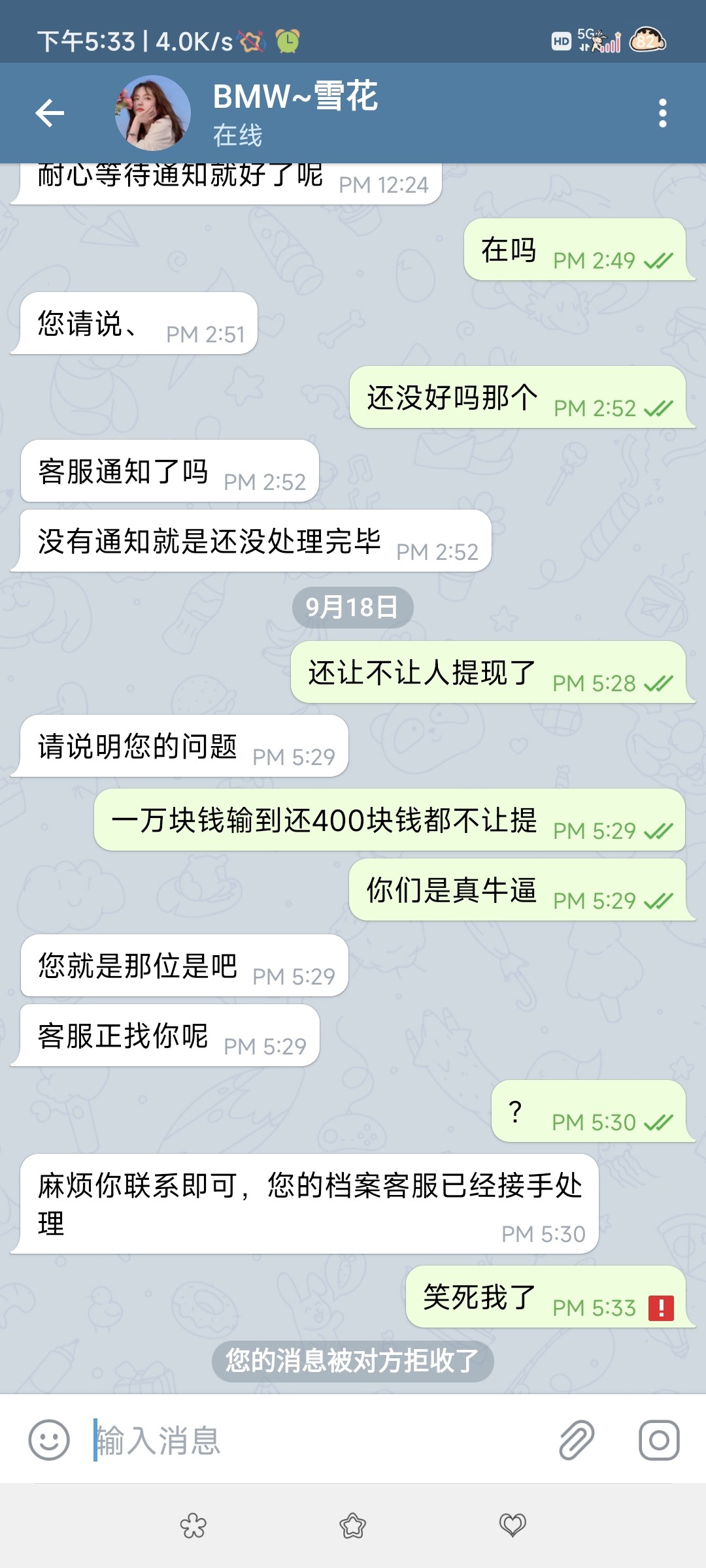Select the 麻烦你联系即可 message bubble
Viewport: 706px width, 1568px height.
(307, 1203)
